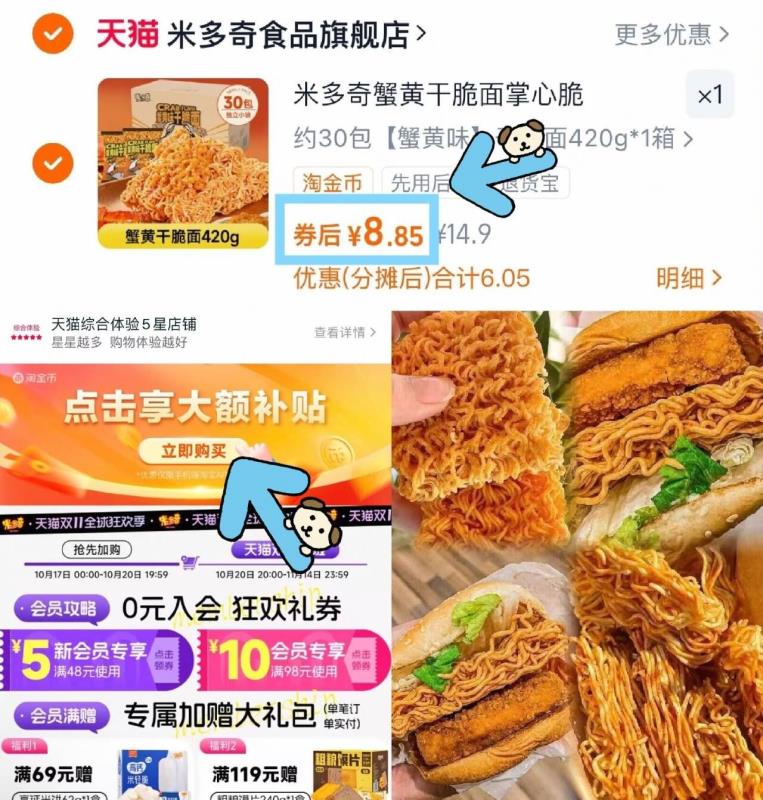
Task: Tap the 点击领券 icon on the ¥10 coupon
Action: pyautogui.click(x=362, y=657)
